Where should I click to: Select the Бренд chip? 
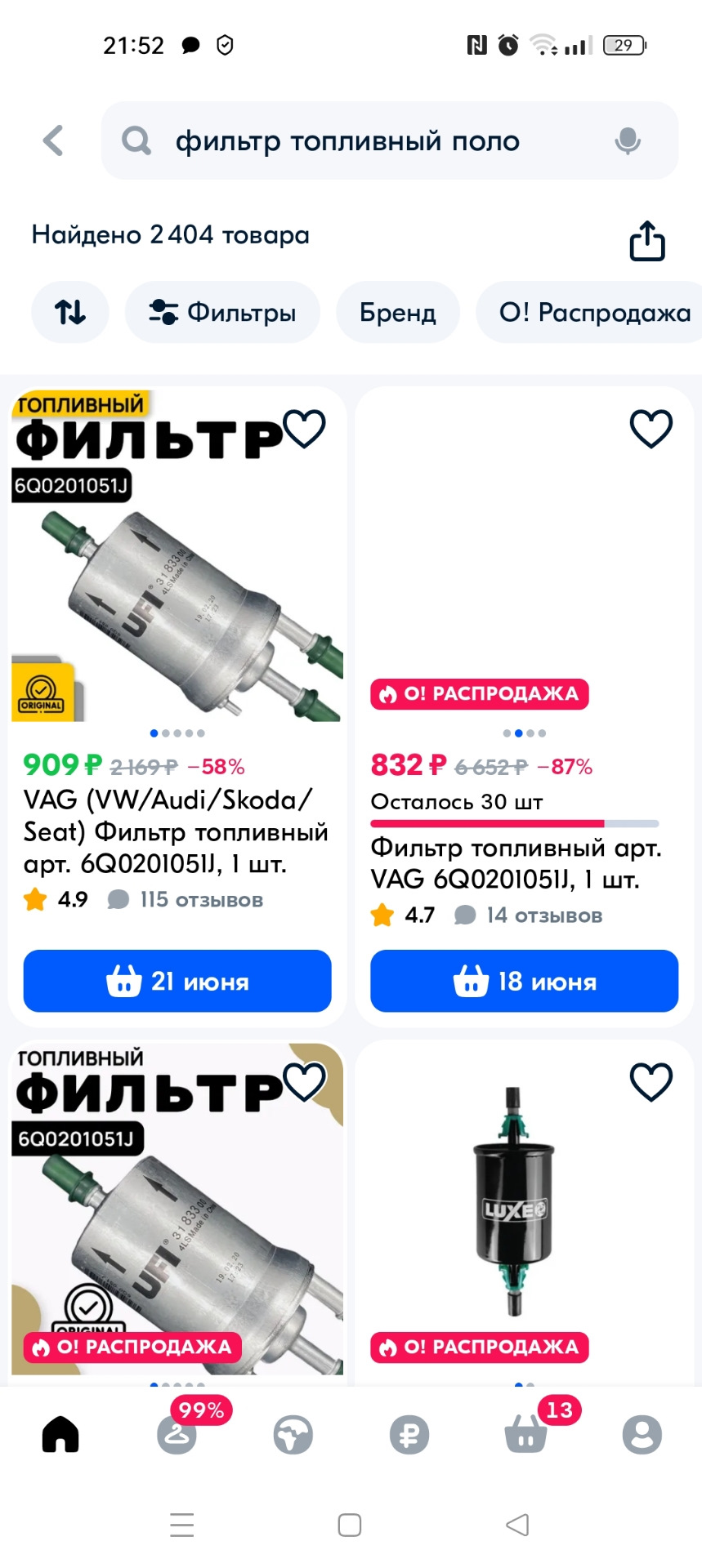397,312
